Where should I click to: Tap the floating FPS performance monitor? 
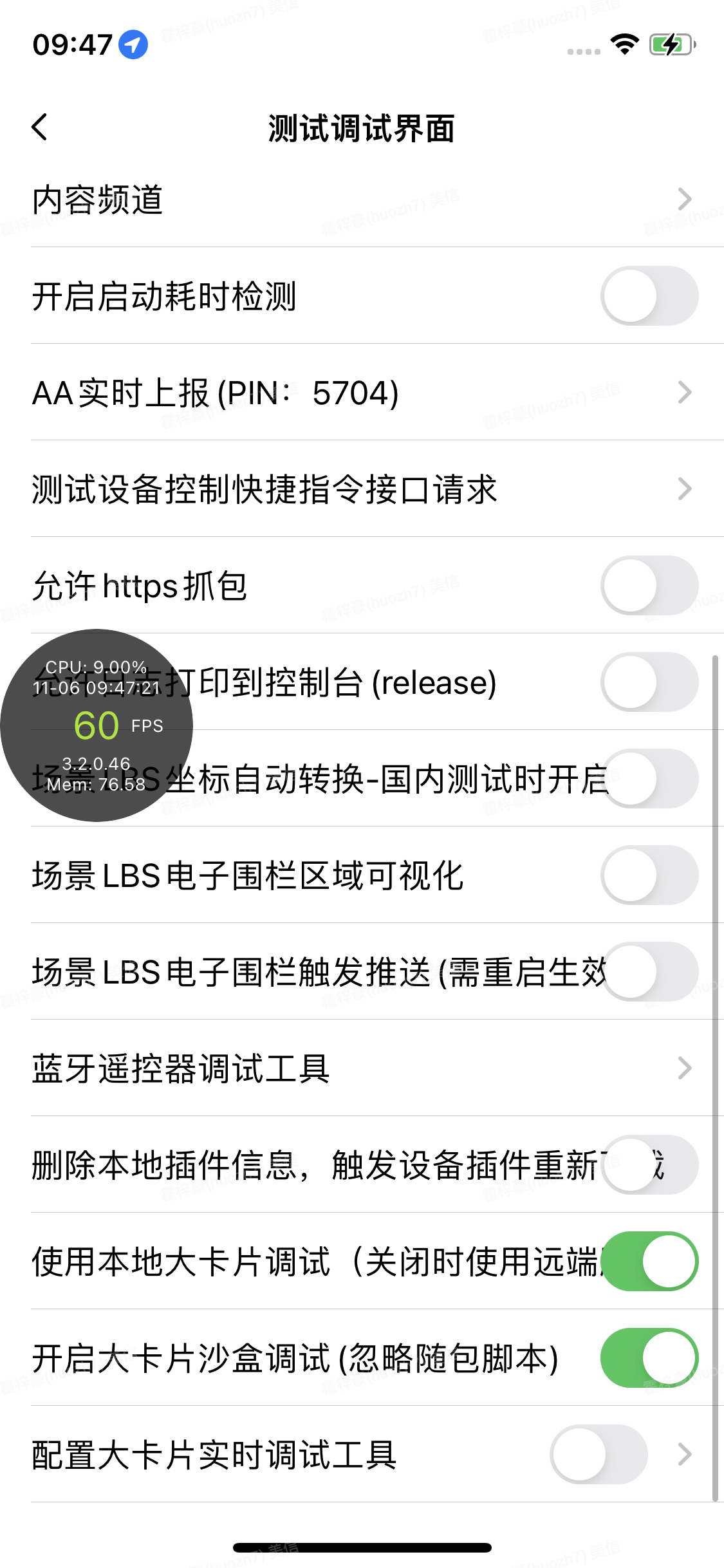click(97, 725)
